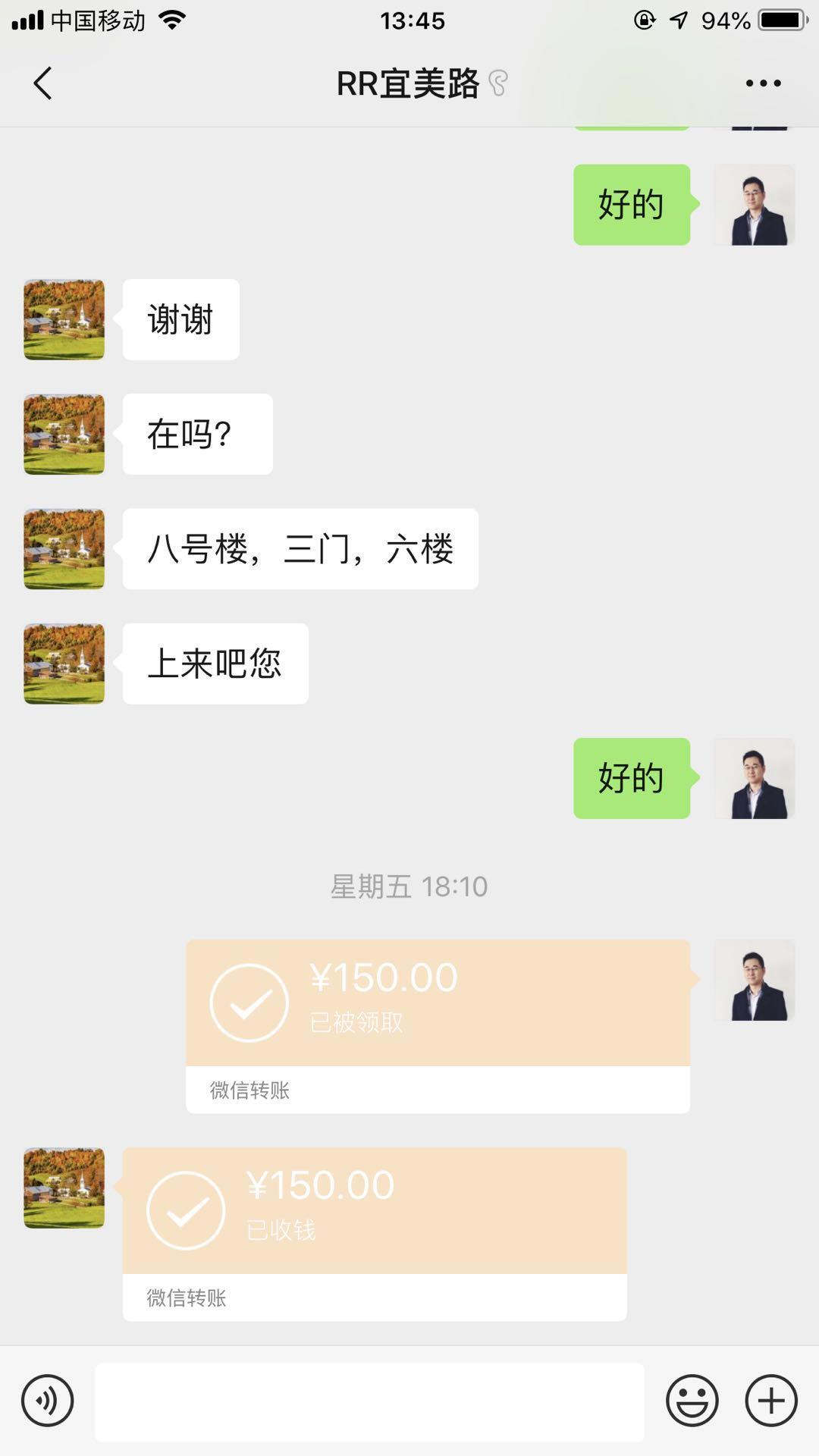This screenshot has width=819, height=1456.
Task: Open the chat info overflow menu
Action: pos(763,83)
